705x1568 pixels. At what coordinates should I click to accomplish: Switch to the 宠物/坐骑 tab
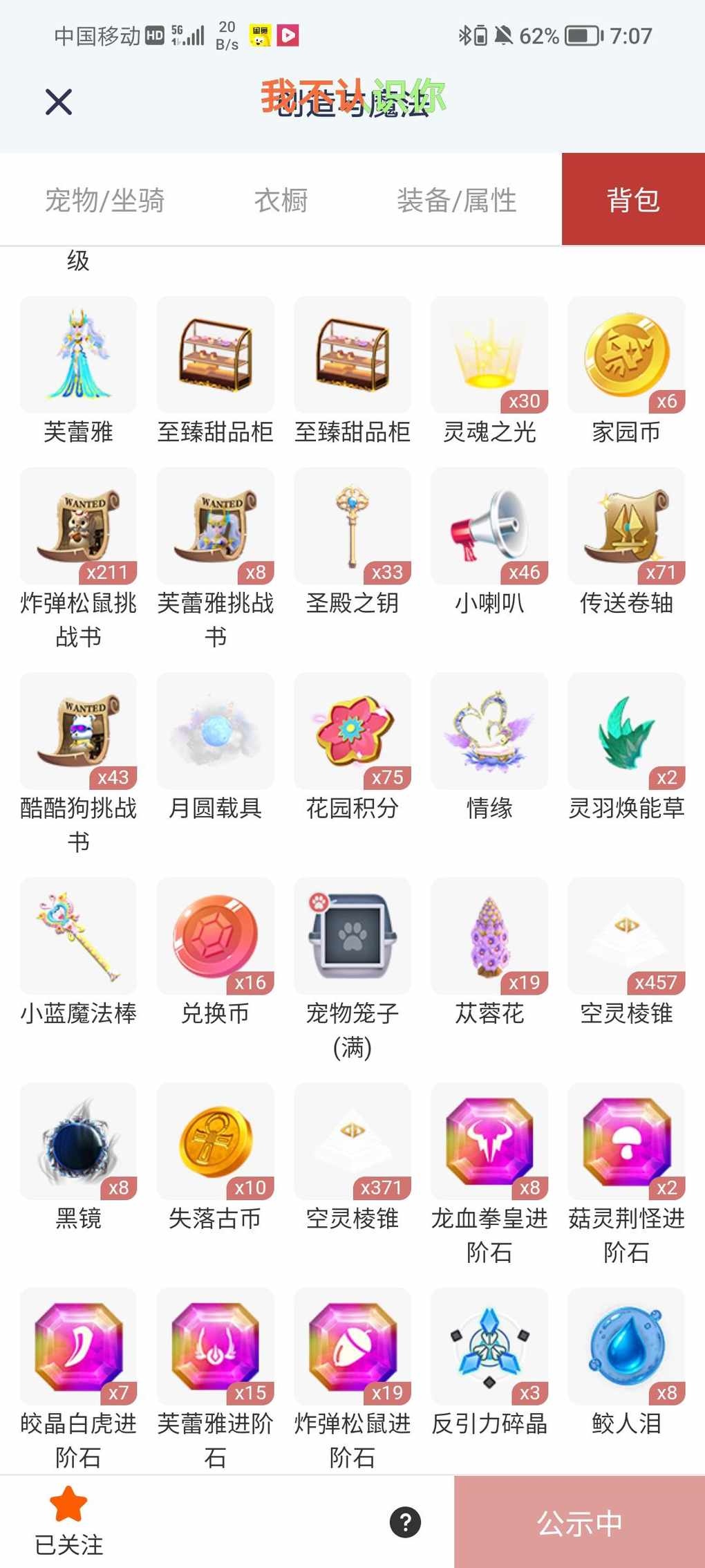click(x=104, y=201)
